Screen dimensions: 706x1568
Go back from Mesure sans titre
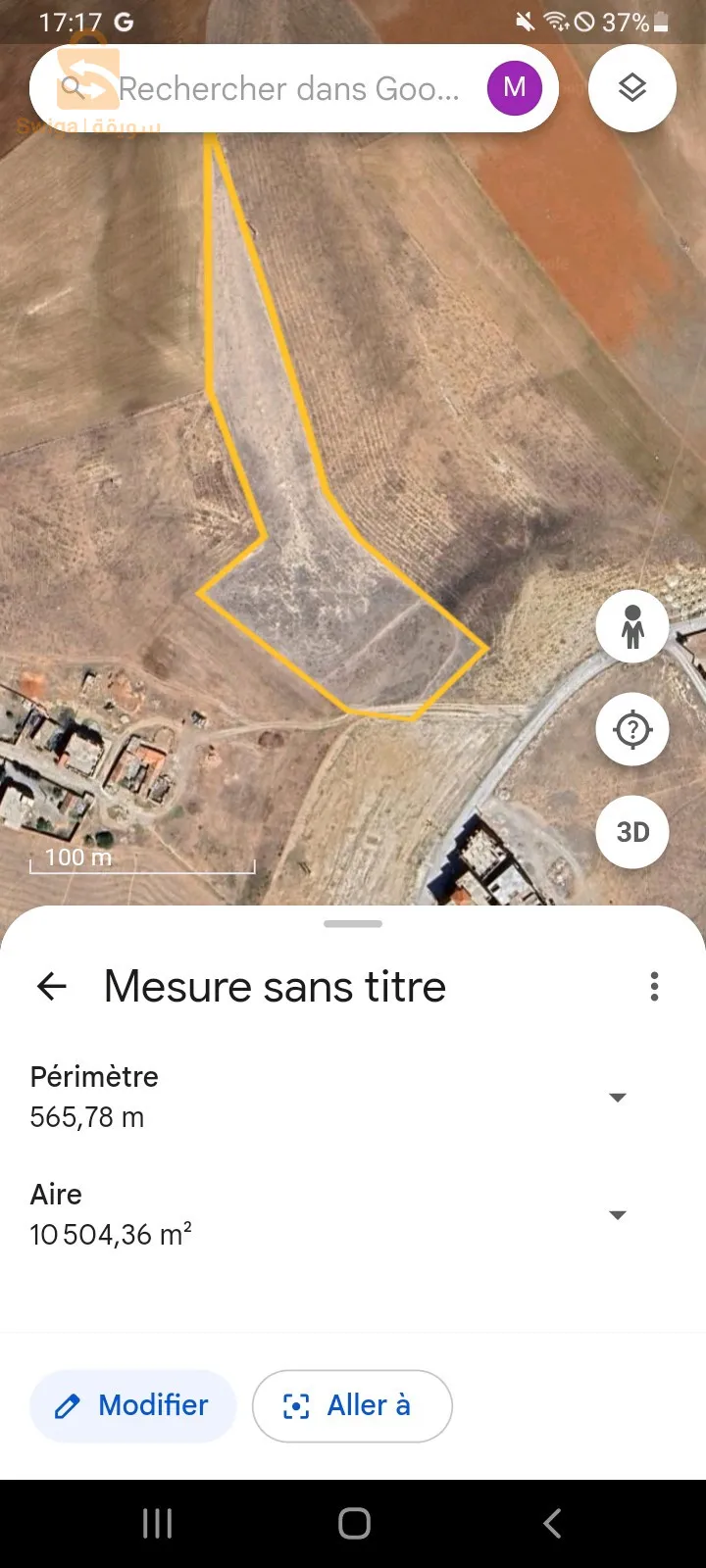(52, 986)
